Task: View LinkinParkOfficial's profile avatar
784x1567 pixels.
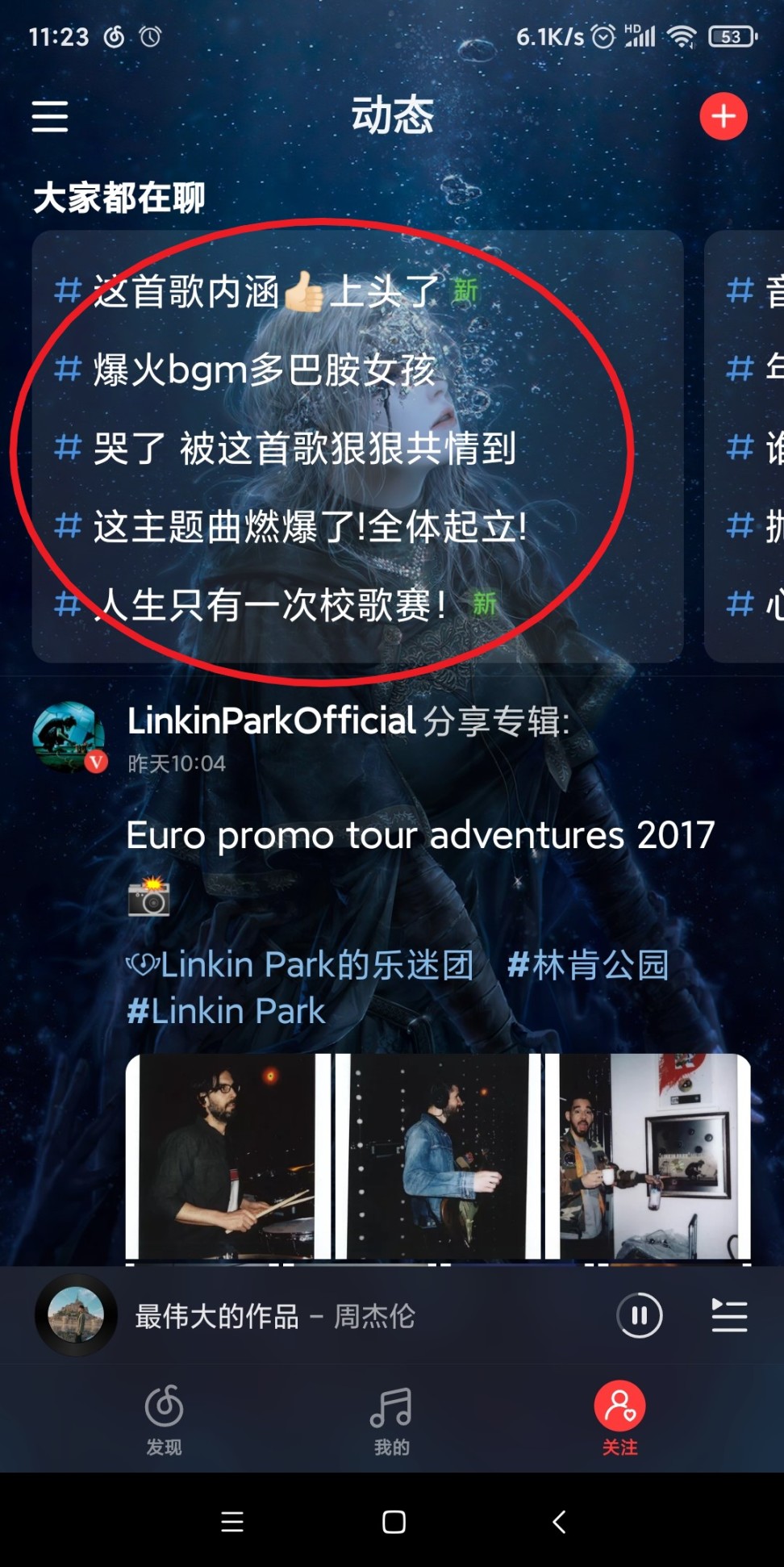Action: tap(69, 737)
